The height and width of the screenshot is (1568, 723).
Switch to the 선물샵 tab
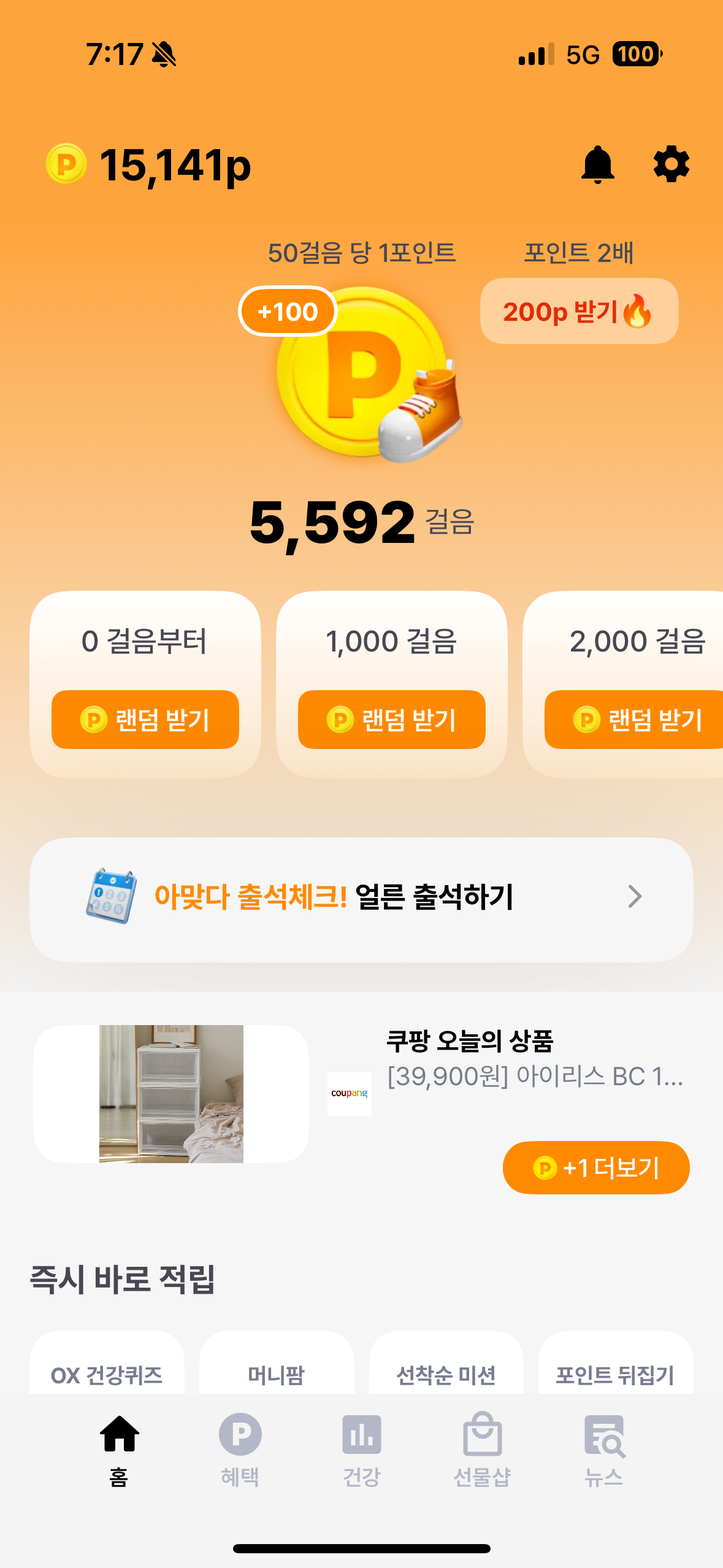coord(482,1449)
